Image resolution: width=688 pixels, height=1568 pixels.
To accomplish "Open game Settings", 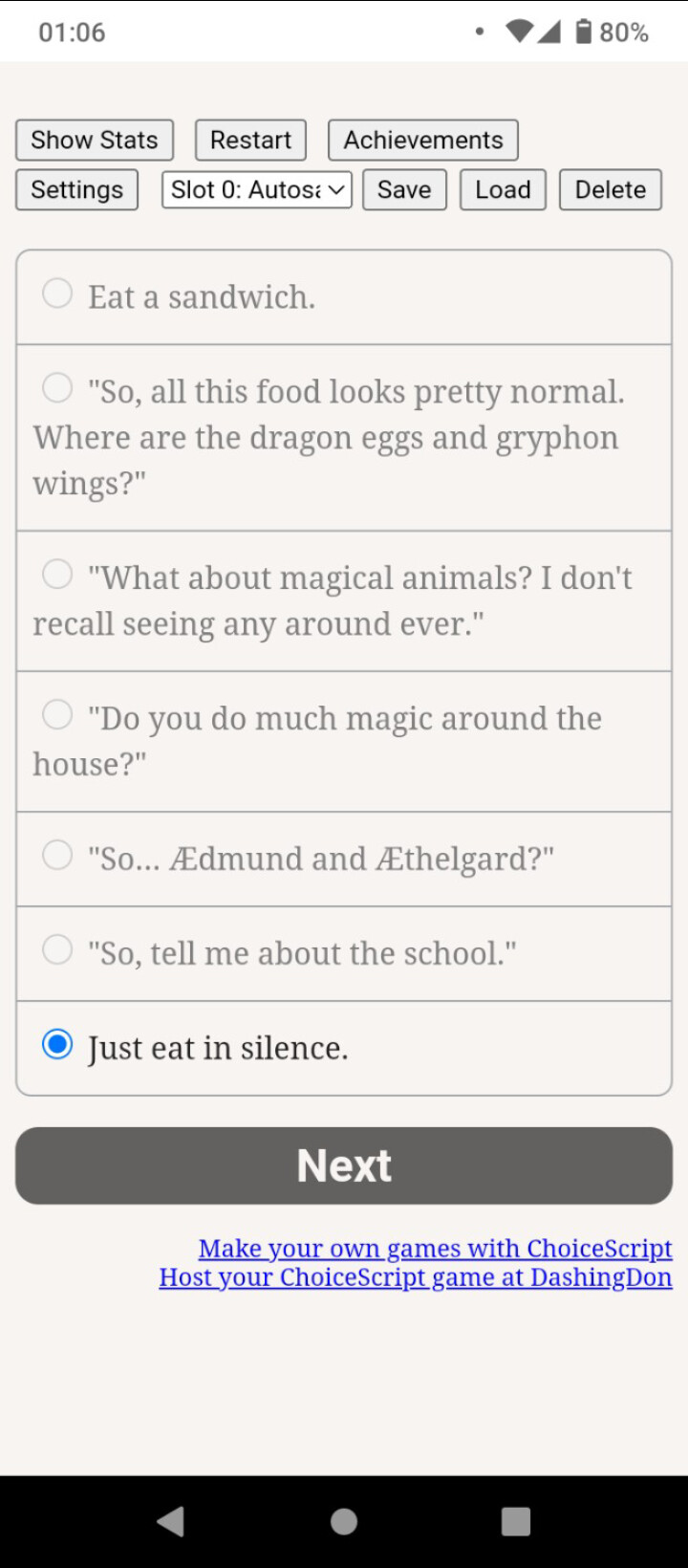I will [76, 189].
